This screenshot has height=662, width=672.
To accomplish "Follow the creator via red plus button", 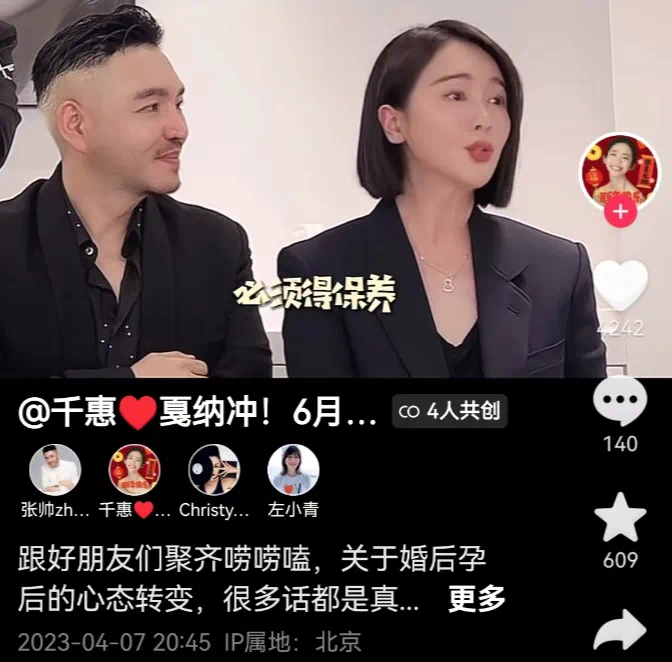I will 620,212.
